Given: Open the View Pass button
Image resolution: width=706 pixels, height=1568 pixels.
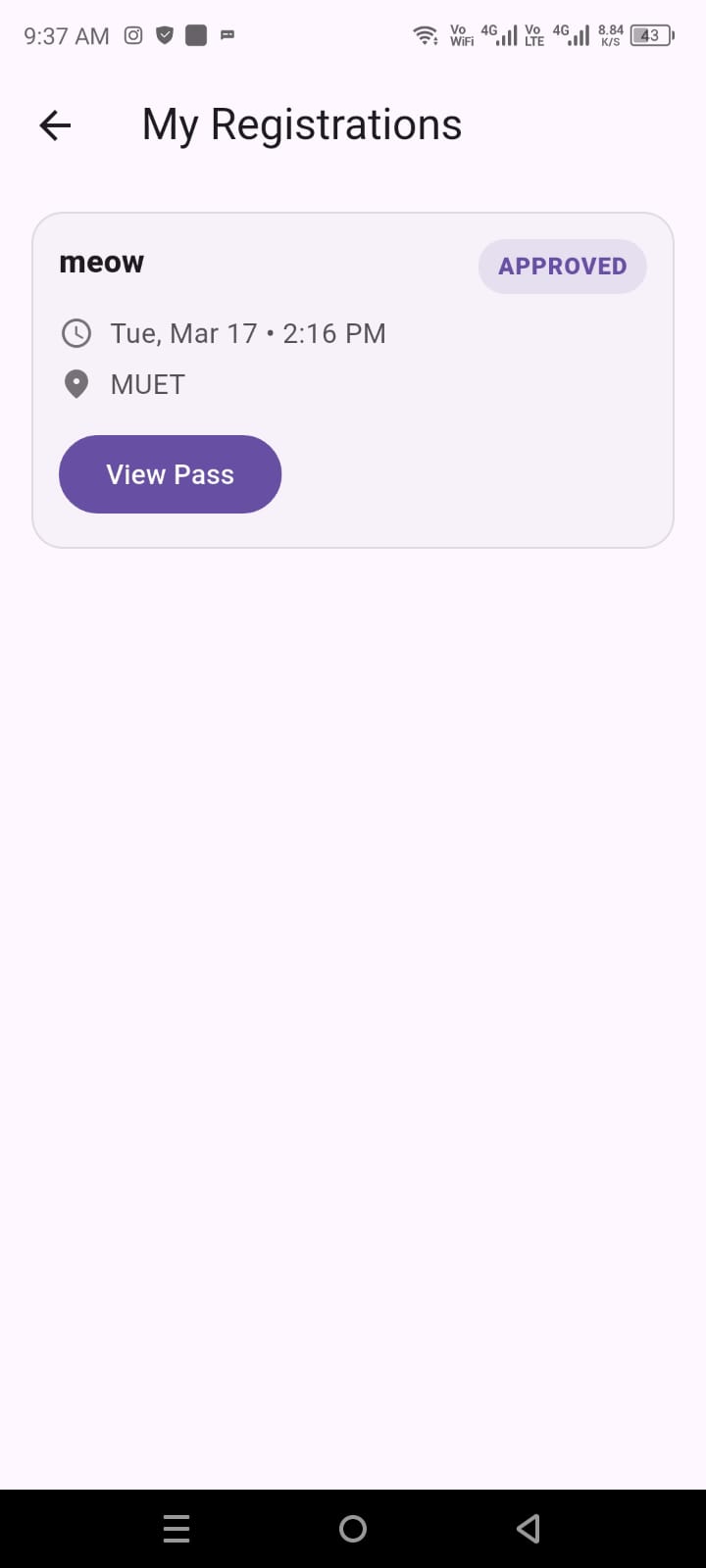Looking at the screenshot, I should coord(171,474).
